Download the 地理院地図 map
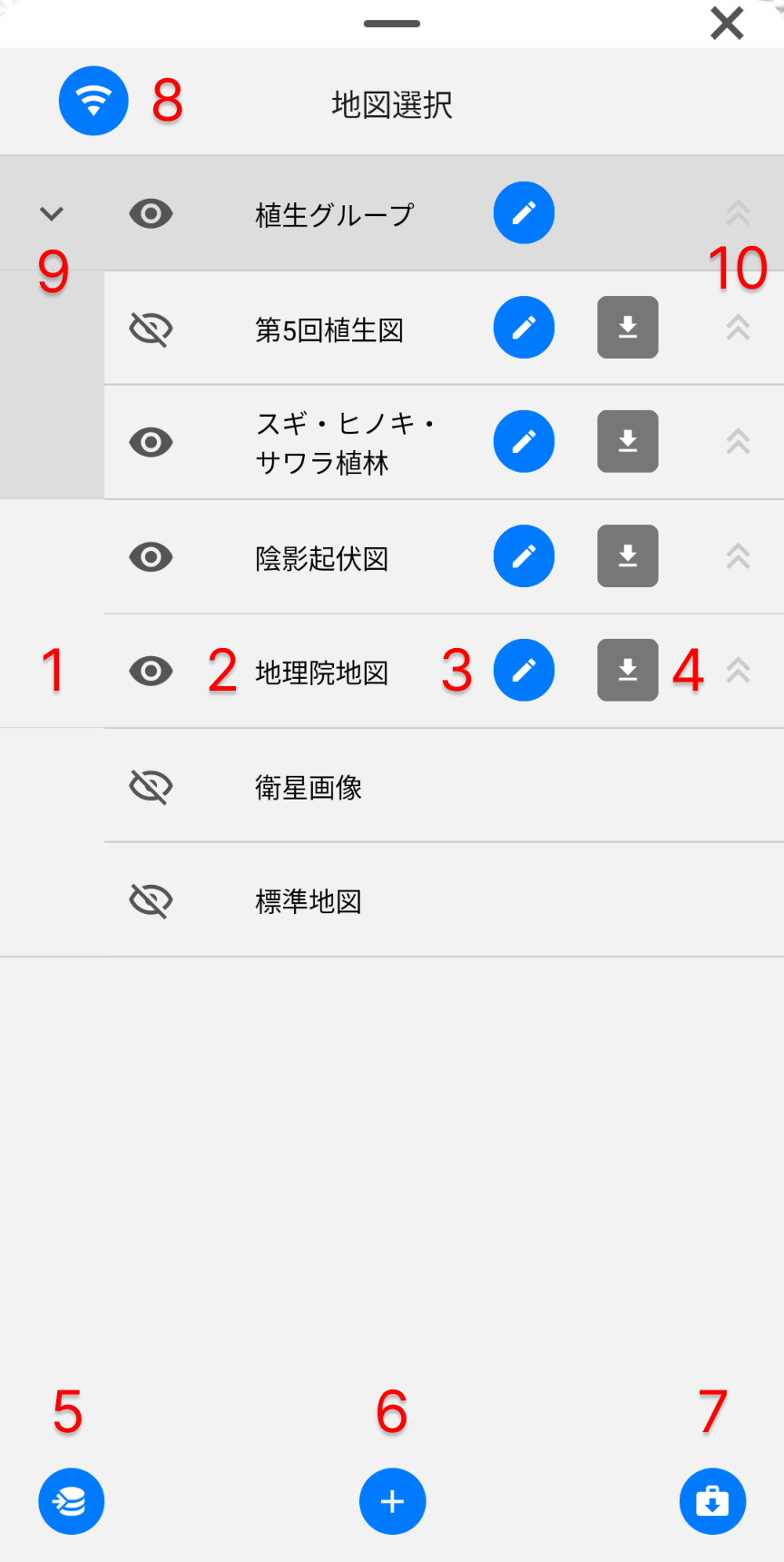 pyautogui.click(x=627, y=671)
